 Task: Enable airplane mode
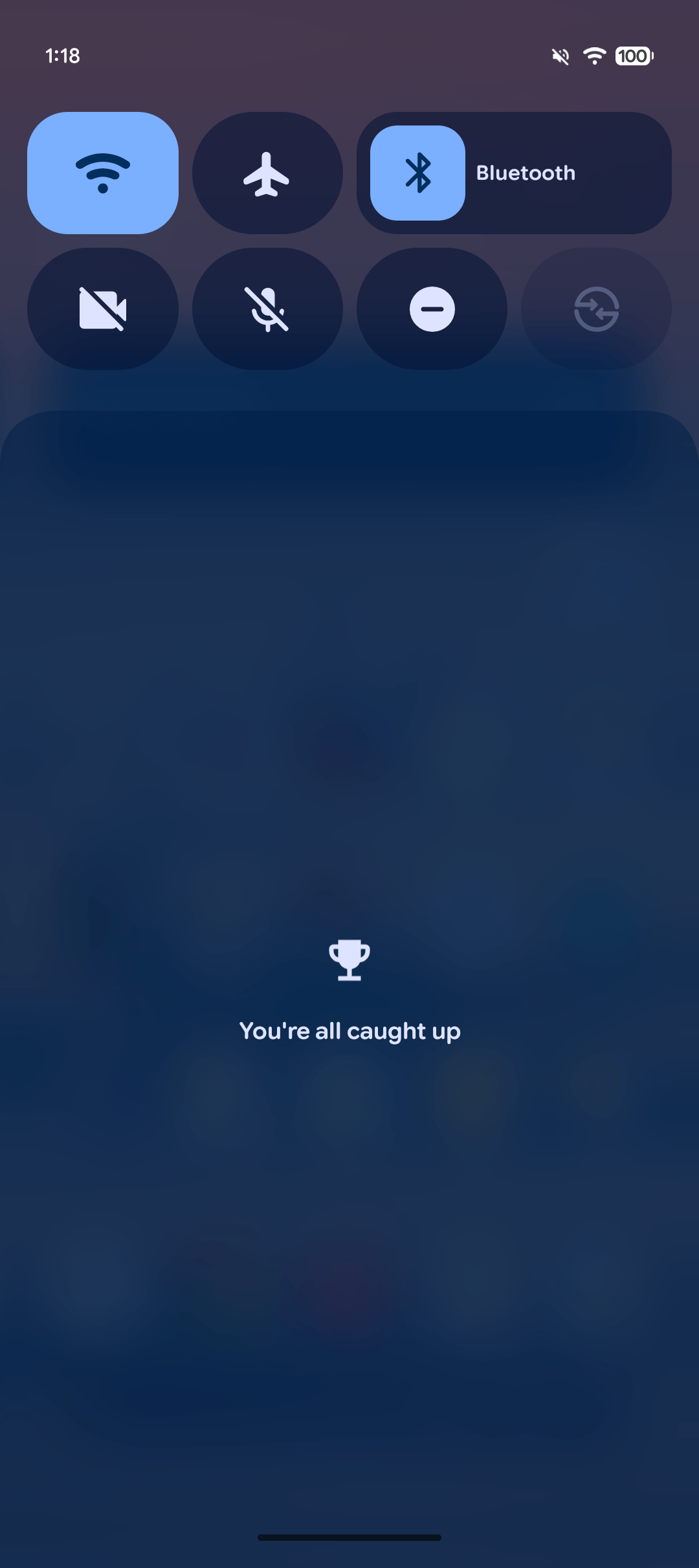point(267,173)
